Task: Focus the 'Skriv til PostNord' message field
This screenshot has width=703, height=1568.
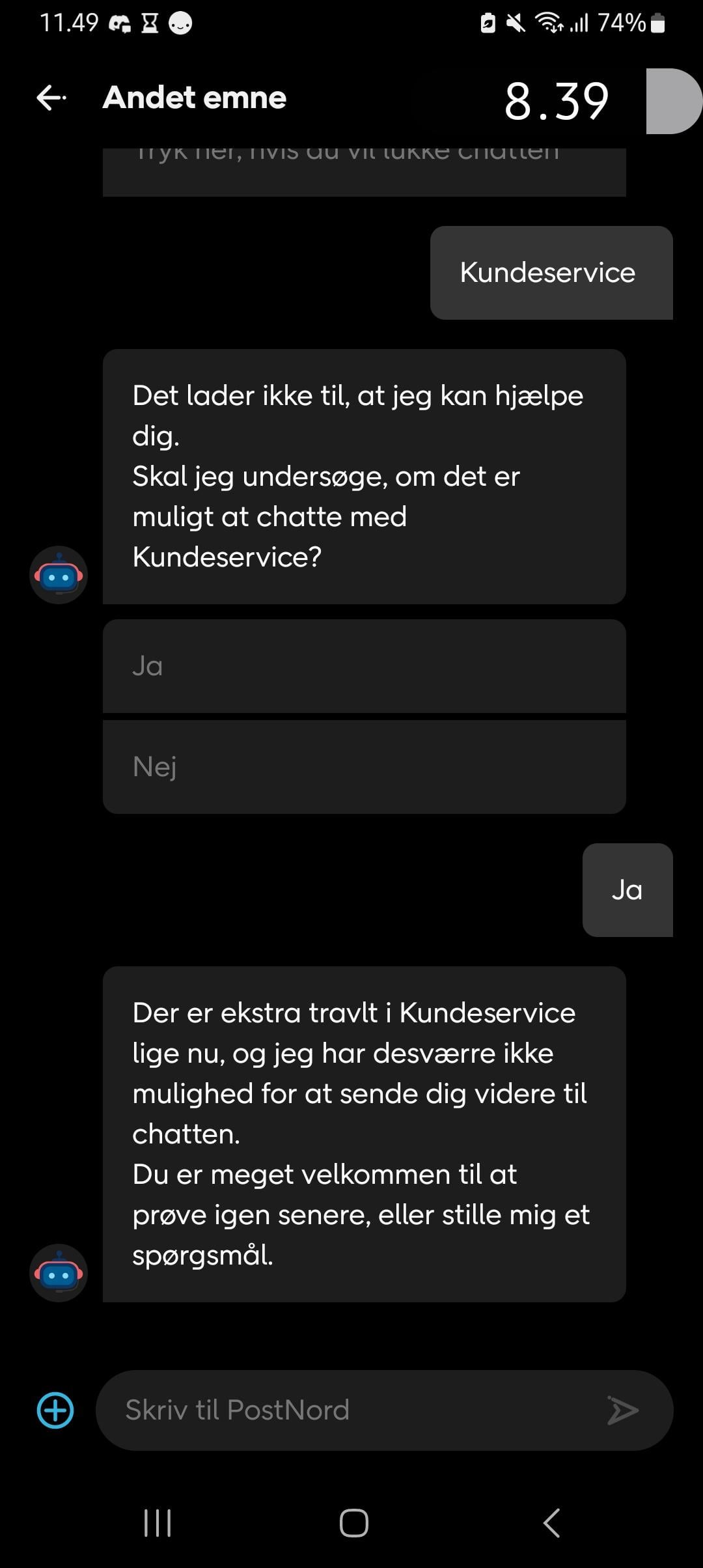Action: coord(351,1410)
